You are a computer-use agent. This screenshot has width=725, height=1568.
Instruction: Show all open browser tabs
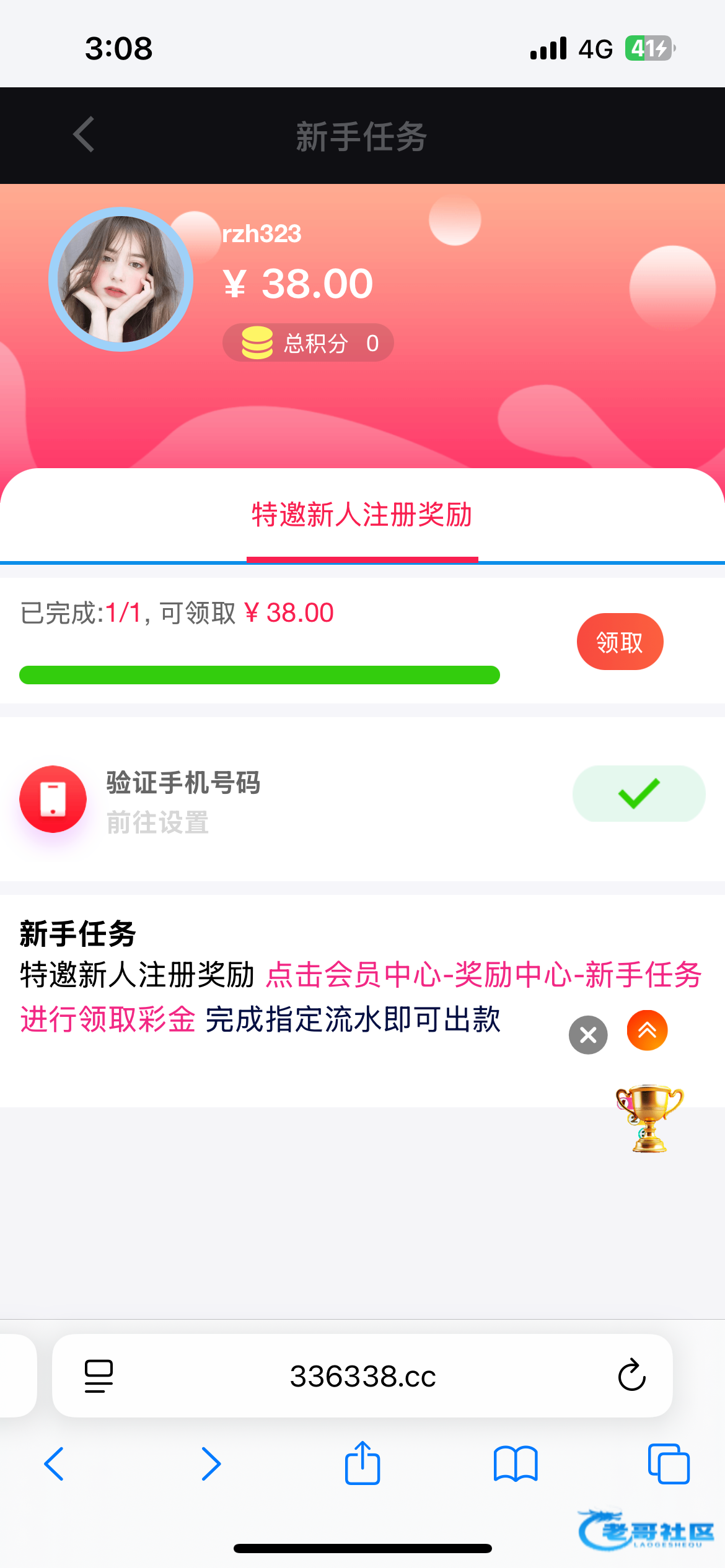click(669, 1464)
